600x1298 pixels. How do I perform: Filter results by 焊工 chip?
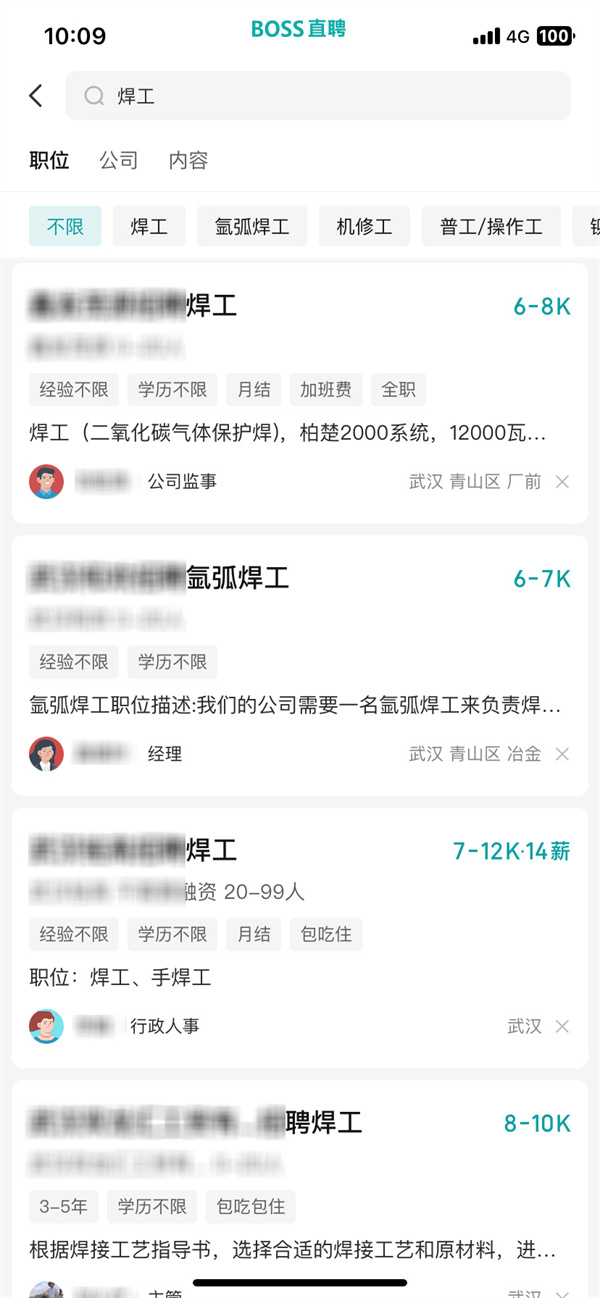pos(149,227)
